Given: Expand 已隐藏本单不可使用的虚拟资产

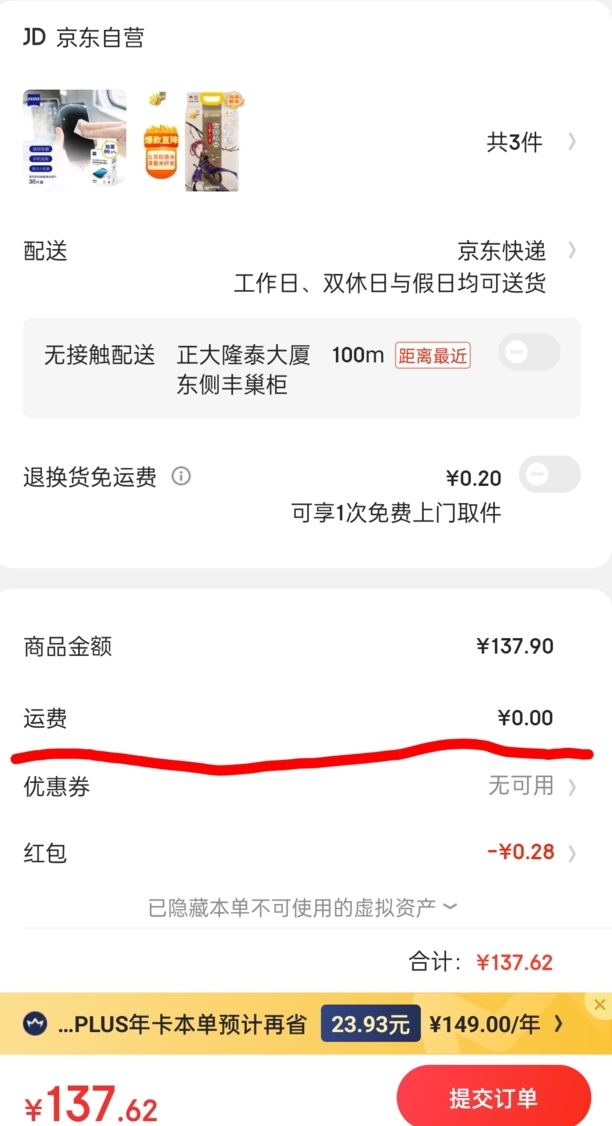Looking at the screenshot, I should pos(302,908).
